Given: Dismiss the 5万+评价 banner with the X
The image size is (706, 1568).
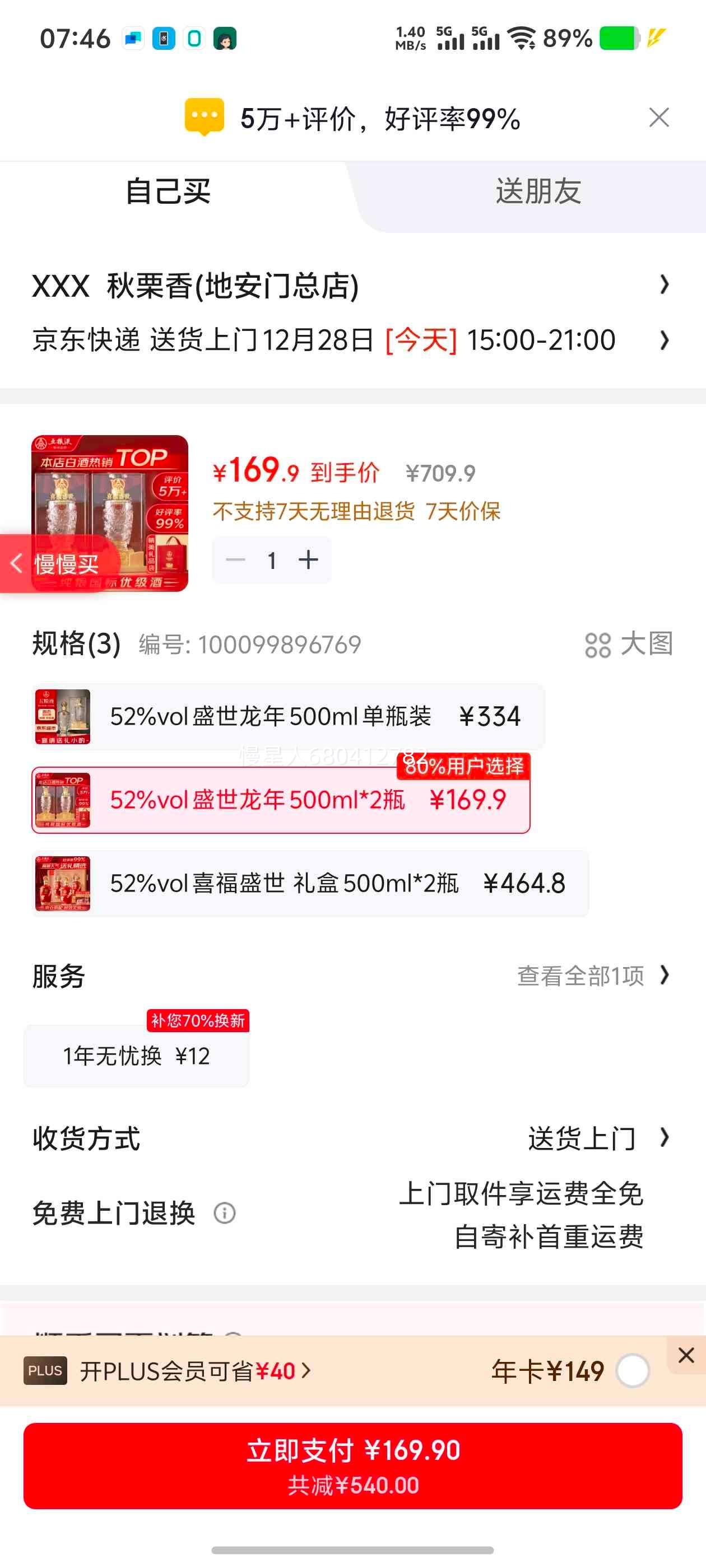Looking at the screenshot, I should 659,118.
